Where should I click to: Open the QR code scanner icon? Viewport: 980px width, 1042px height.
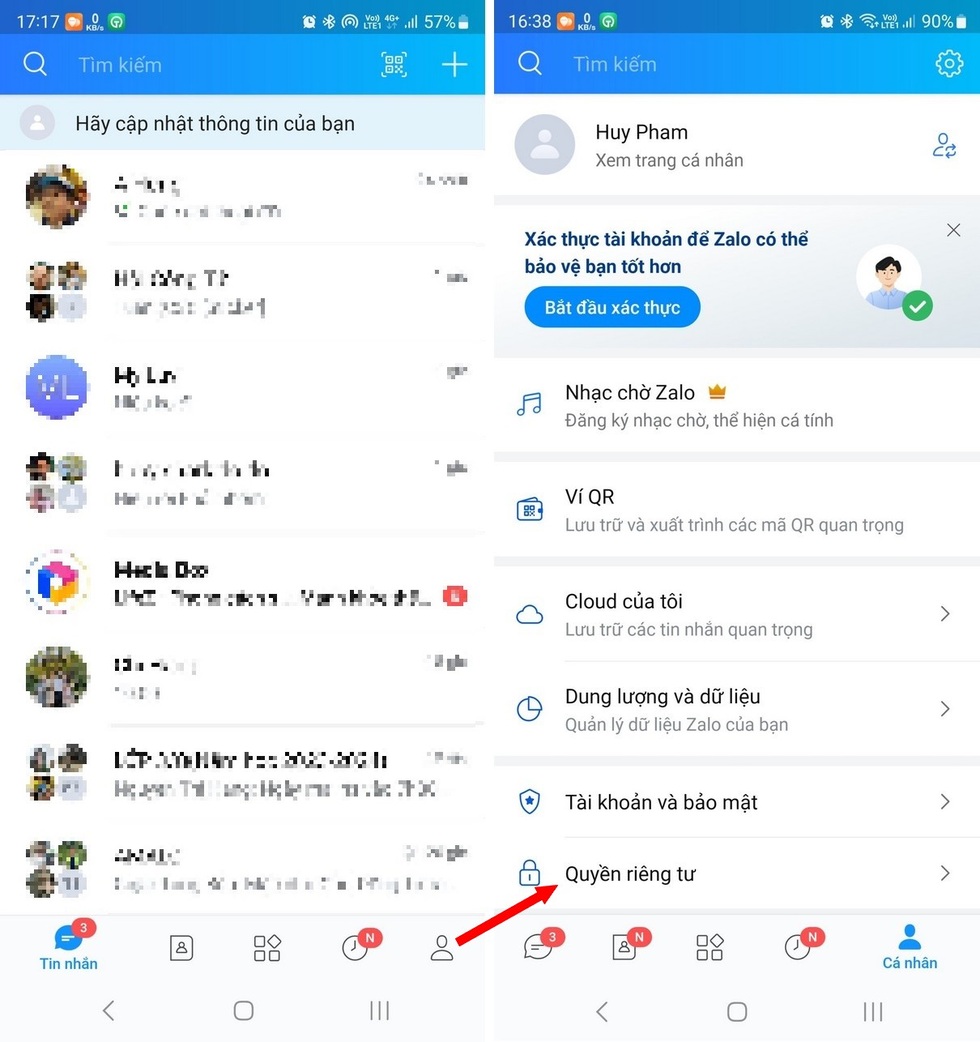[x=394, y=65]
